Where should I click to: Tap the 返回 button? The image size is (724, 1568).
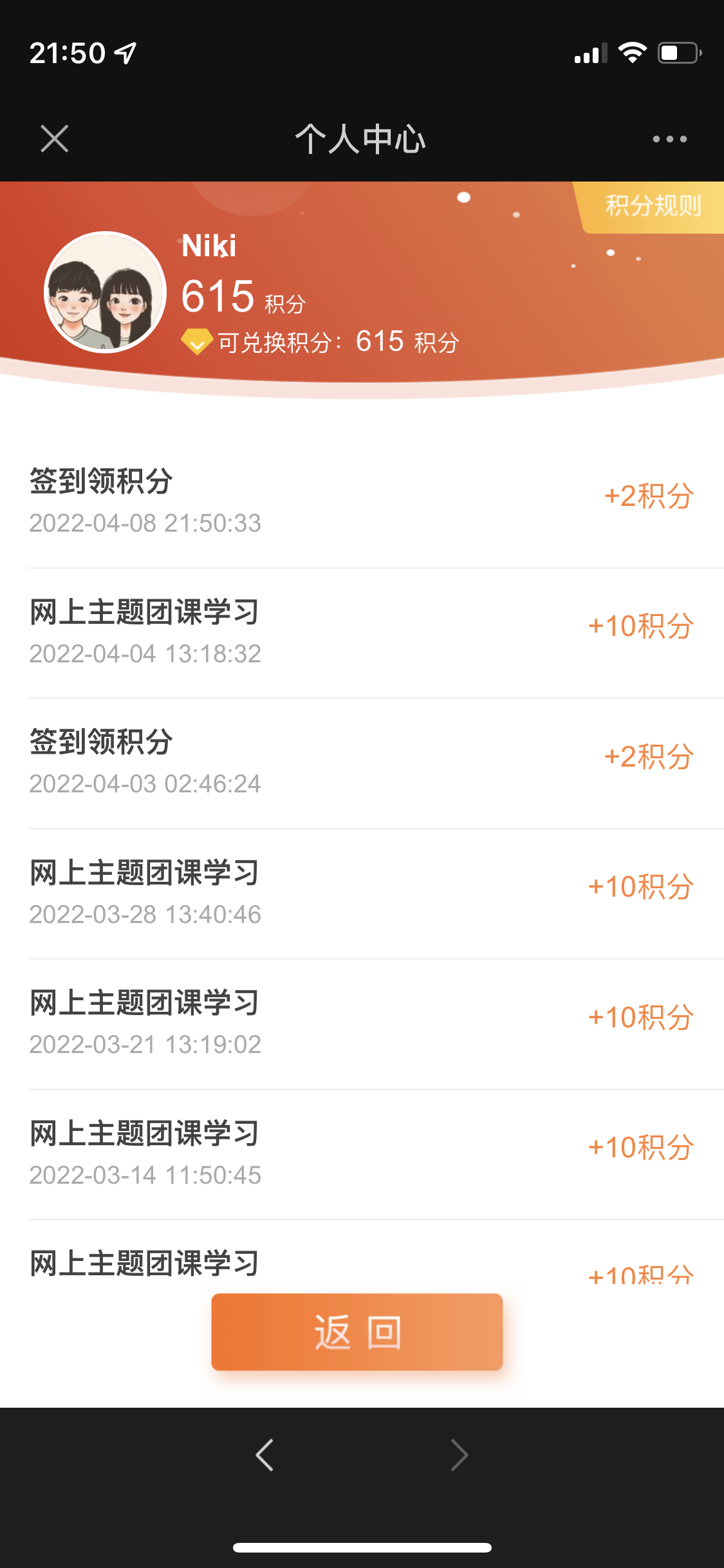point(357,1332)
